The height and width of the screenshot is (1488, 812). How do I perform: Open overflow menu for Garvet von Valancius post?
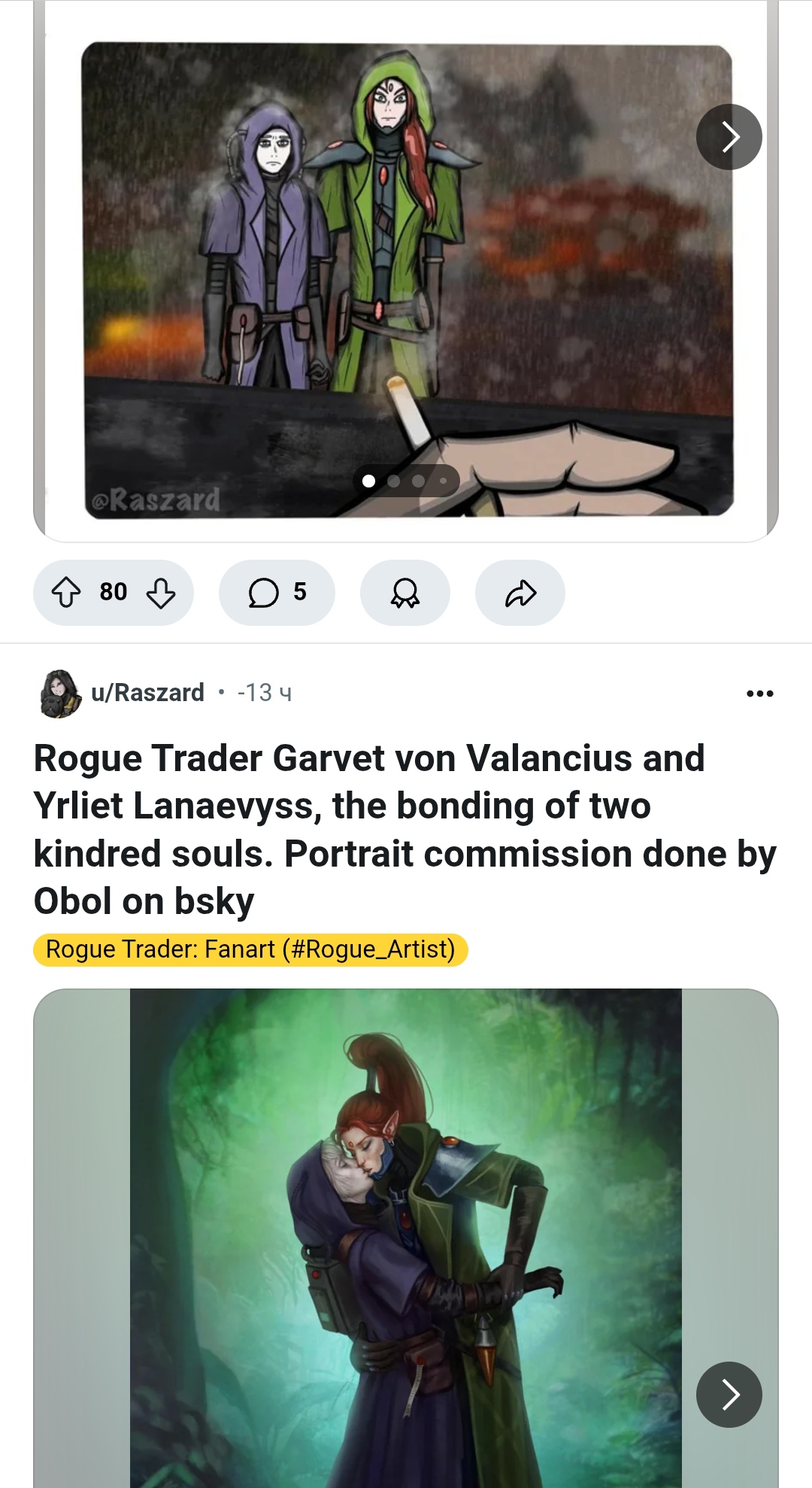pos(759,693)
